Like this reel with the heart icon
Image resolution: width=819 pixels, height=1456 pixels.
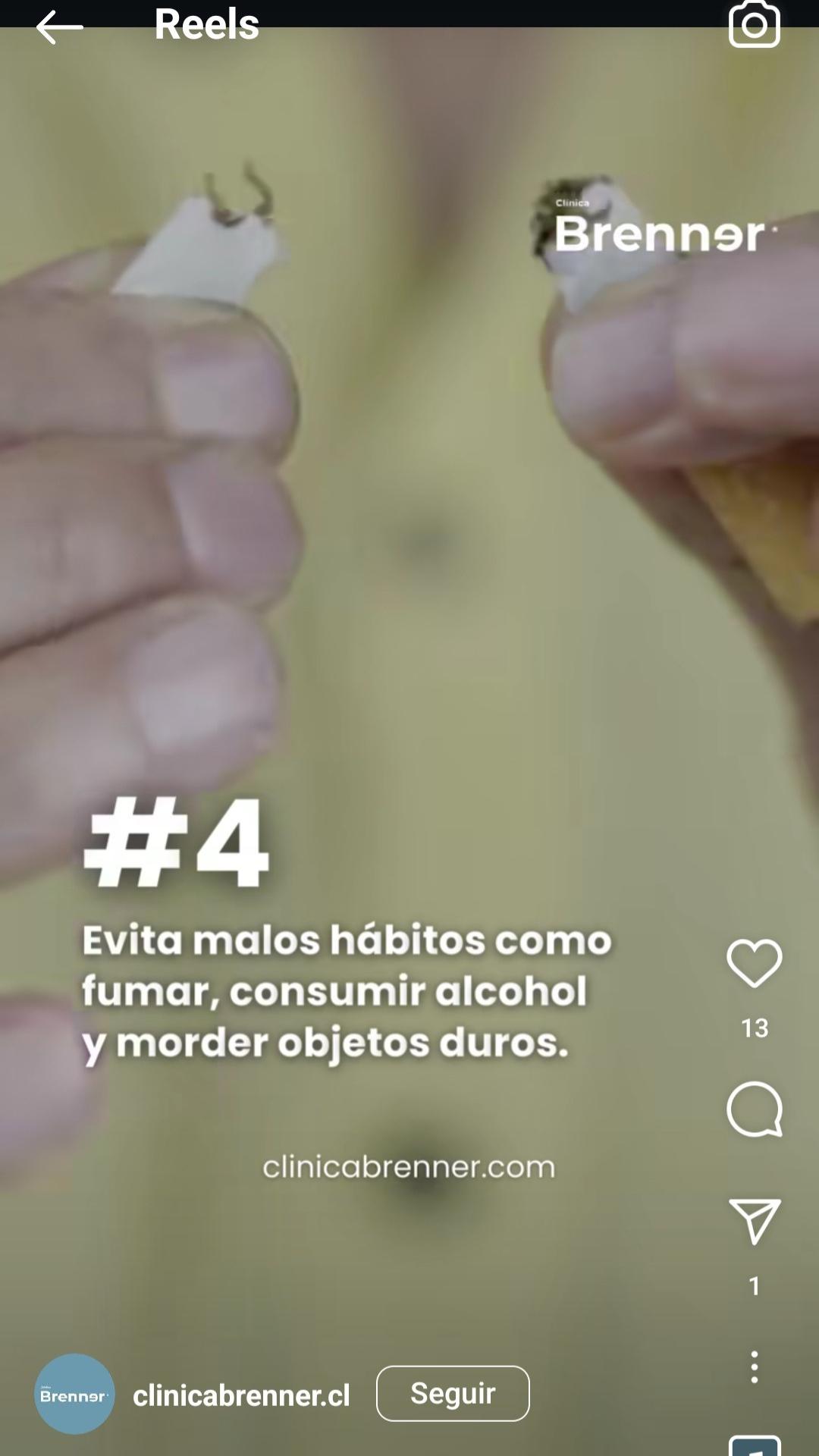pos(754,963)
